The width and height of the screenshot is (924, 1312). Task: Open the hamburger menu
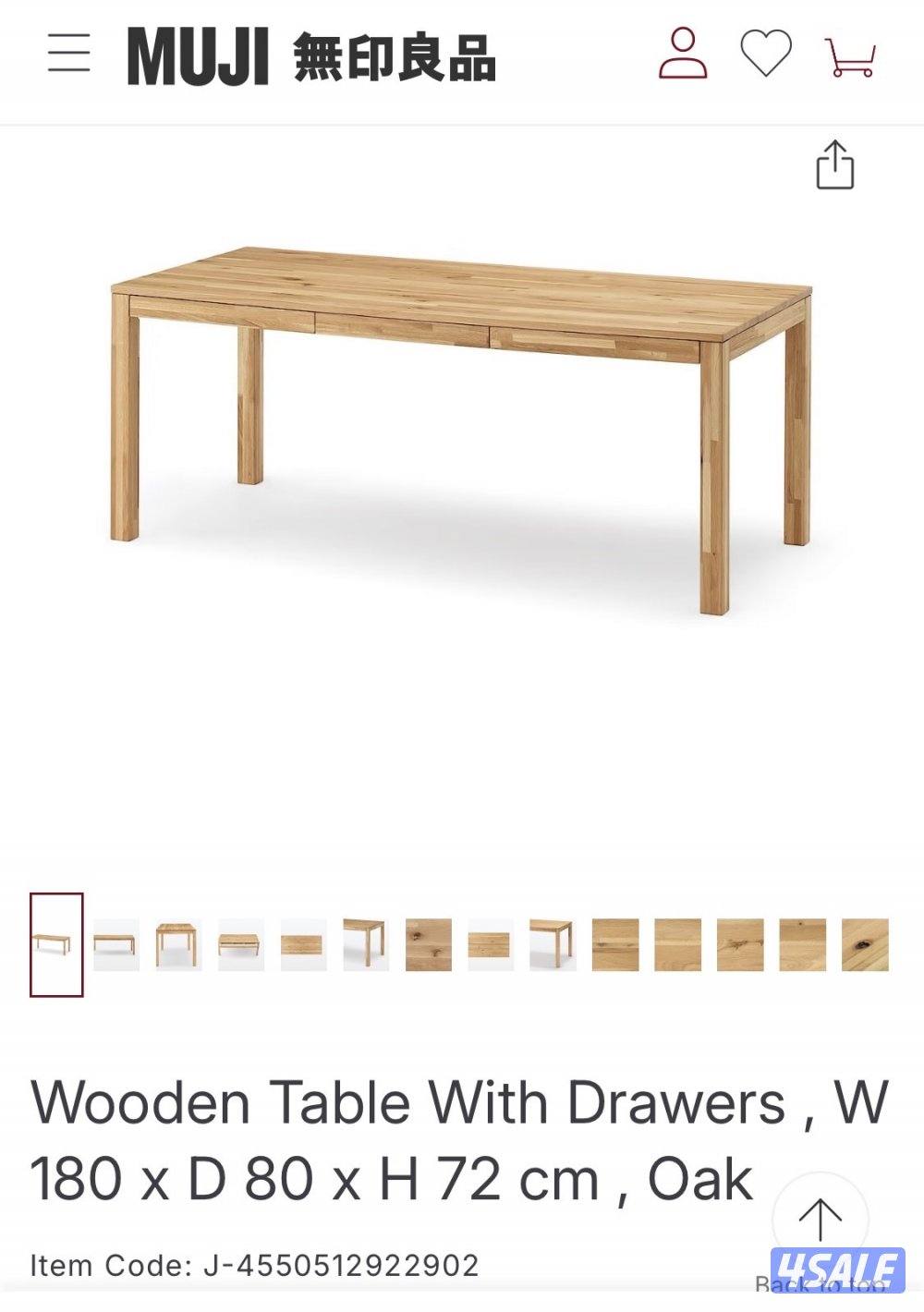click(x=69, y=53)
